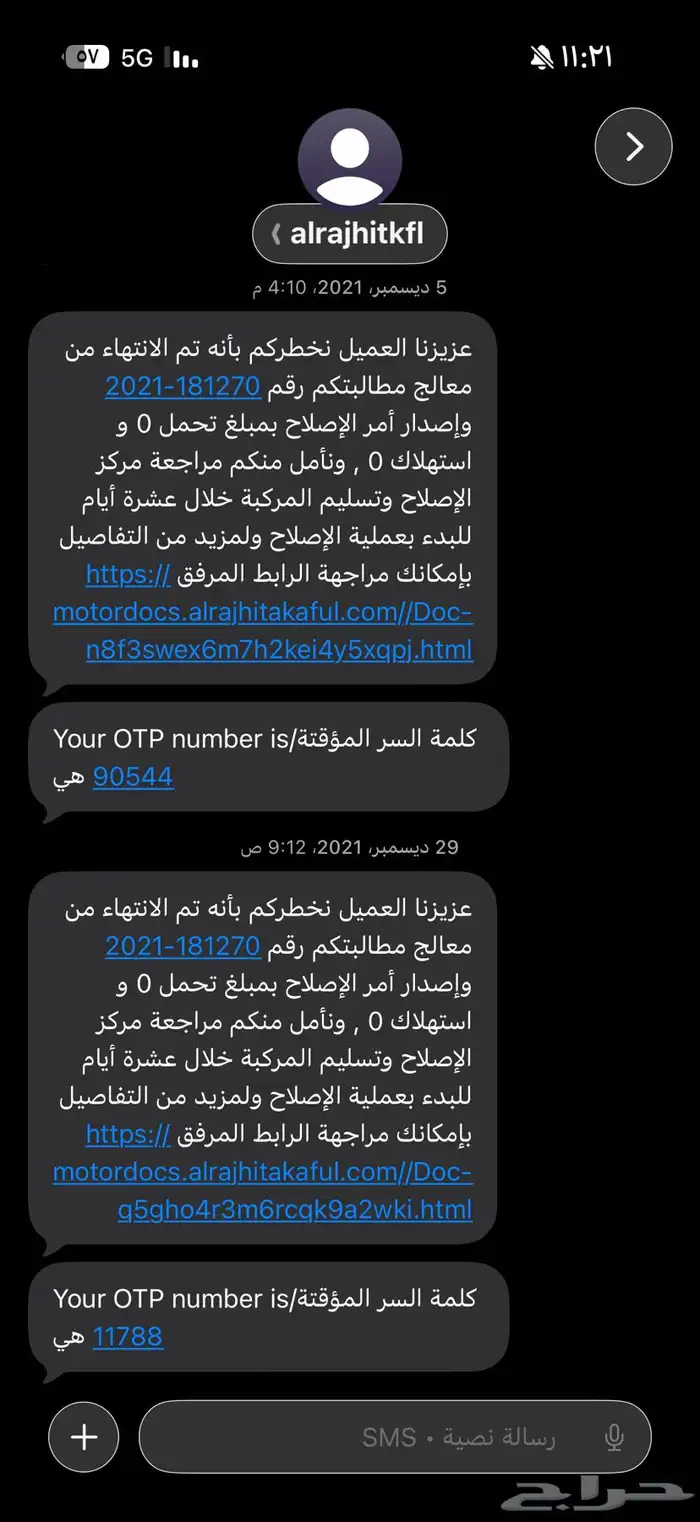Image resolution: width=700 pixels, height=1522 pixels.
Task: Go back to the messages list
Action: click(633, 147)
